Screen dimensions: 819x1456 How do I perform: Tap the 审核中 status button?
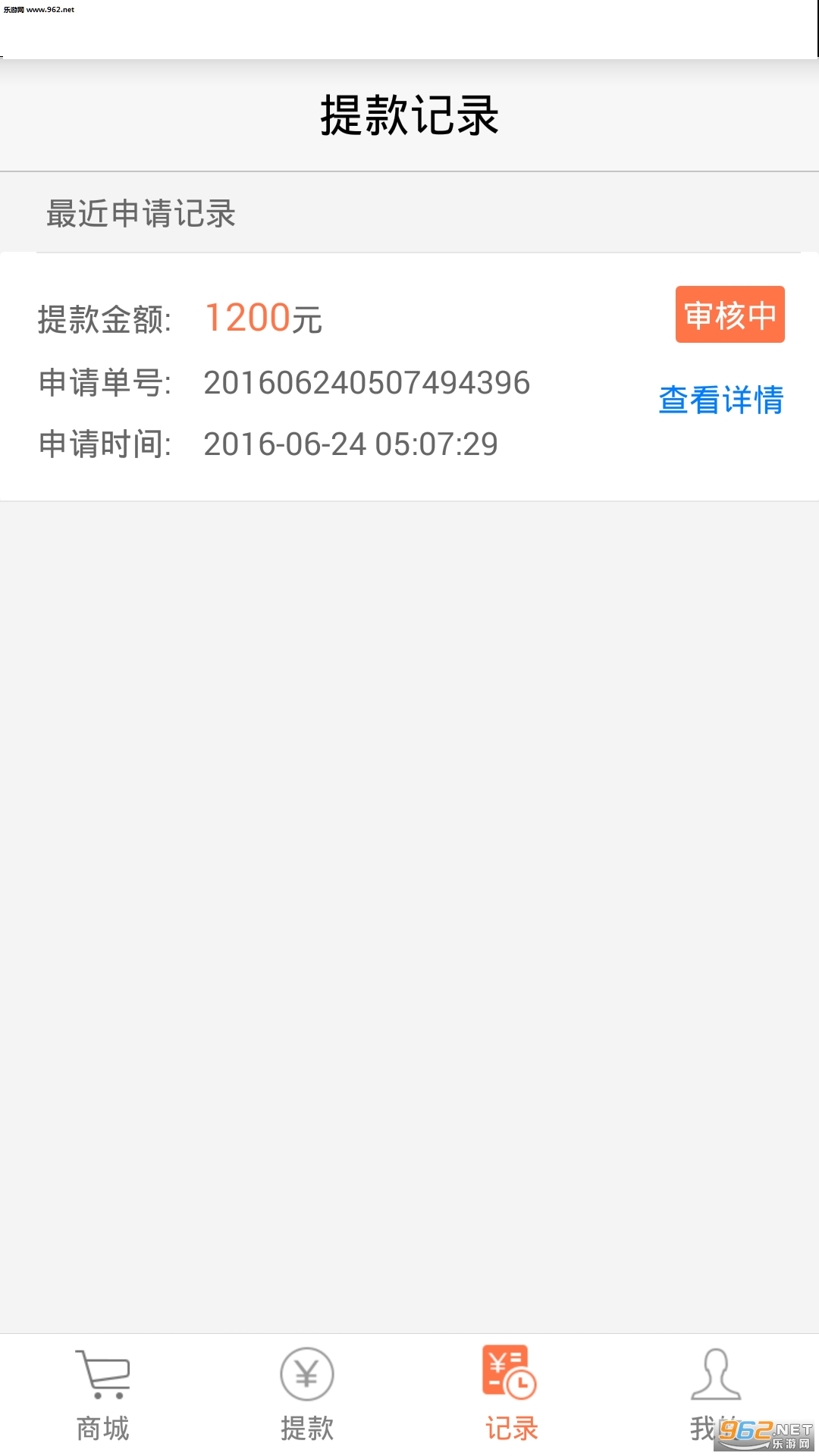tap(730, 315)
